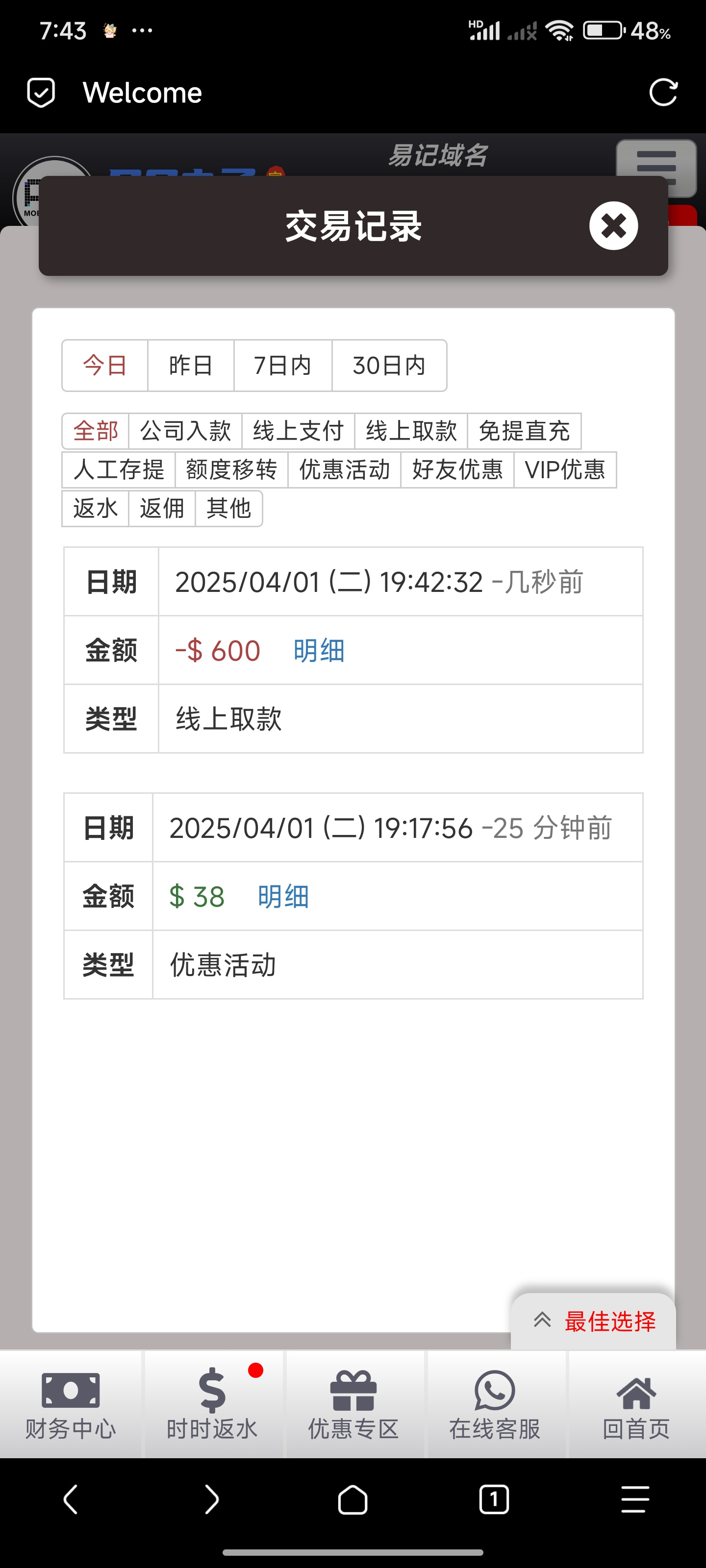Image resolution: width=706 pixels, height=1568 pixels.
Task: Open the browser tab switcher
Action: click(493, 1499)
